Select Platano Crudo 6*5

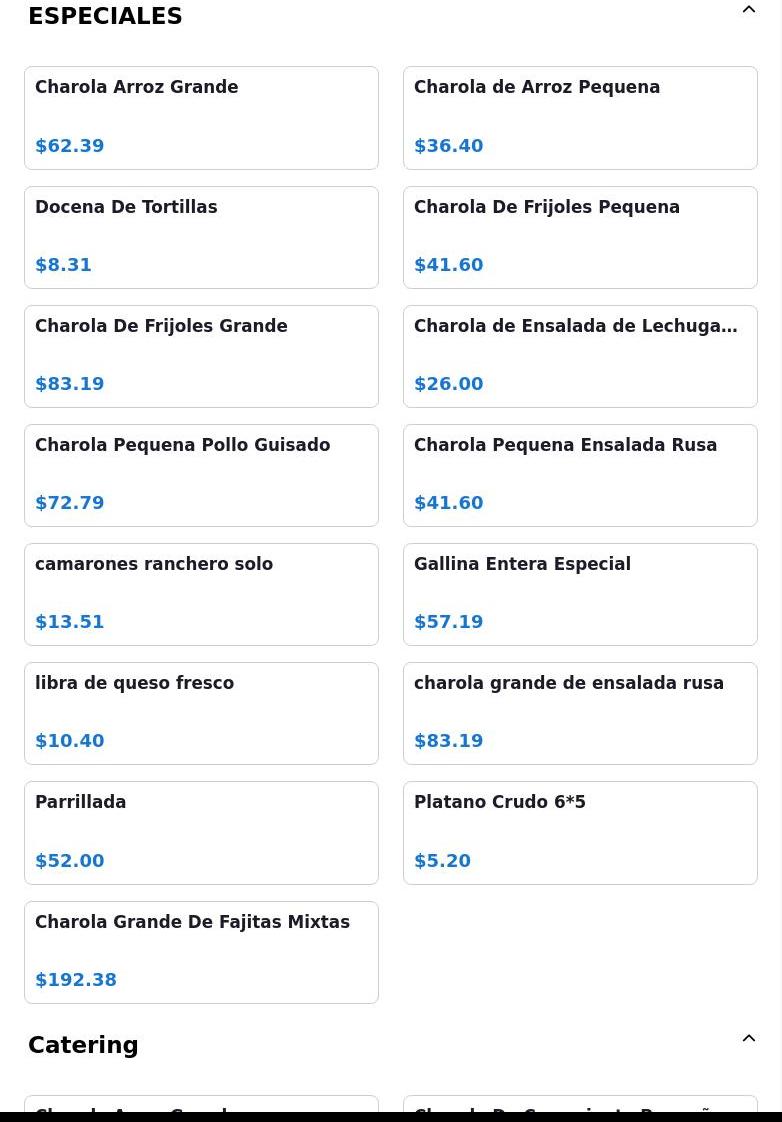click(580, 833)
